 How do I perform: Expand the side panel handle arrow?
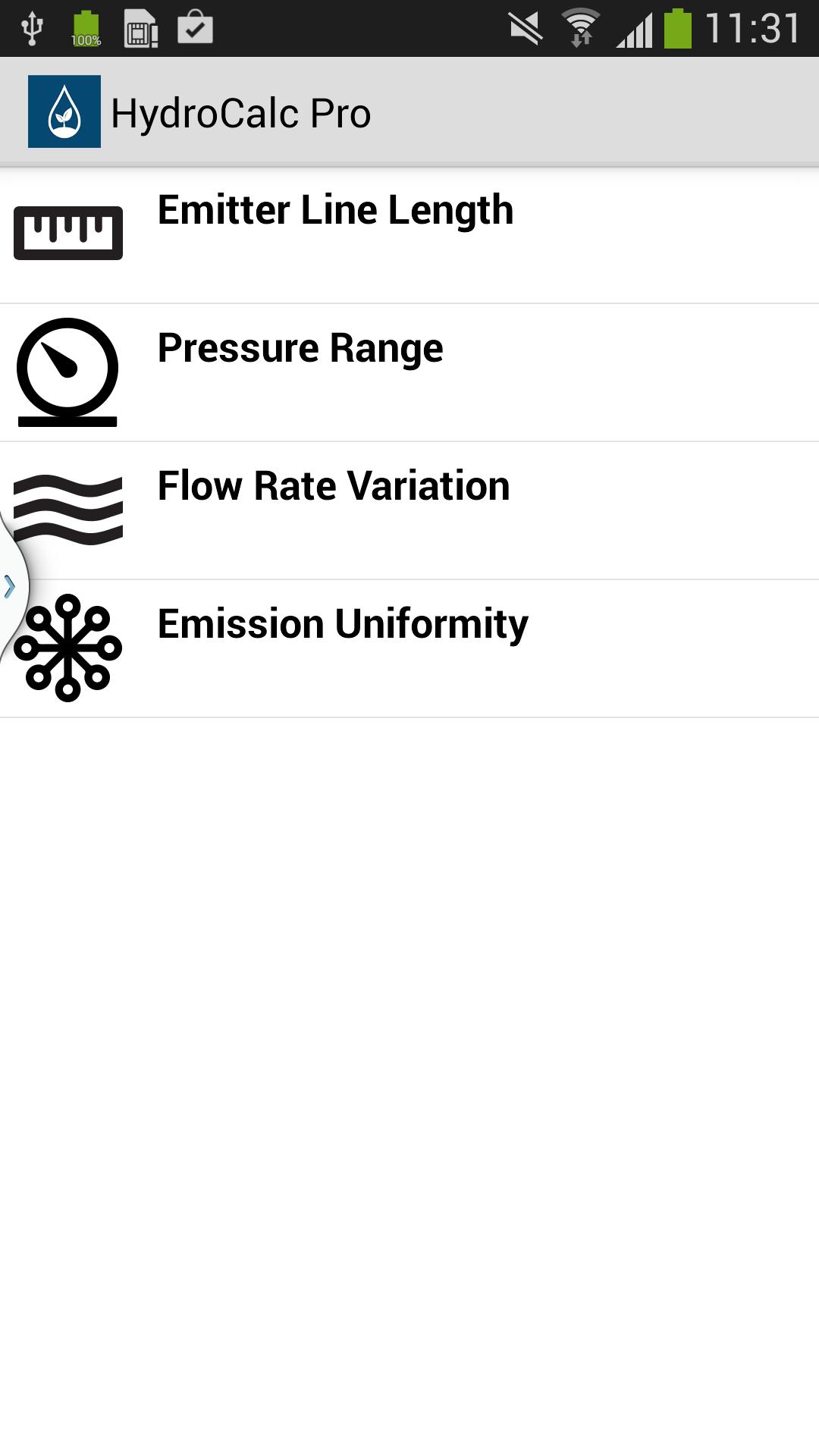pos(10,586)
